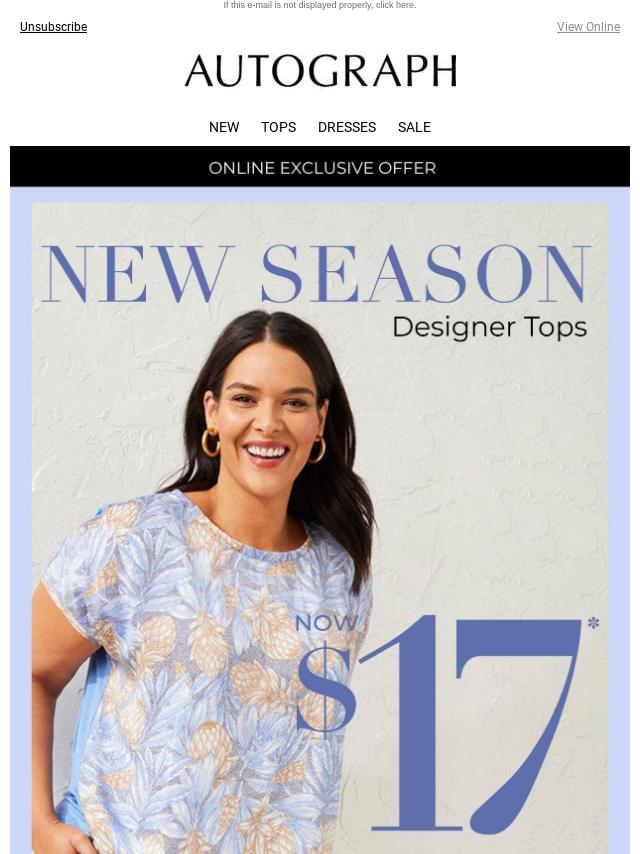This screenshot has width=640, height=854.
Task: Tap 'click here' to display email properly
Action: tap(395, 5)
